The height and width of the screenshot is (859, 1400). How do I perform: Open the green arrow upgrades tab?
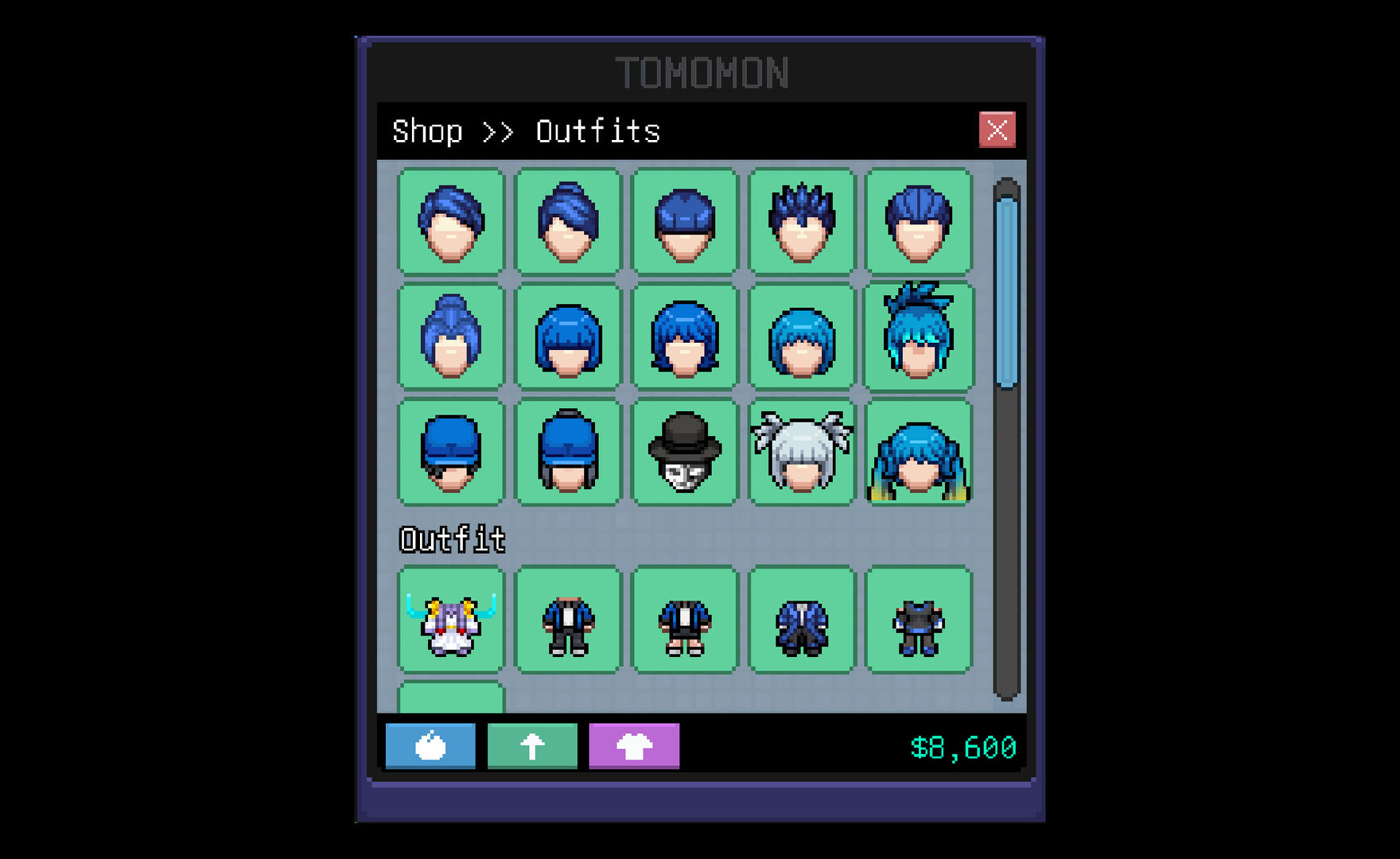pos(532,746)
